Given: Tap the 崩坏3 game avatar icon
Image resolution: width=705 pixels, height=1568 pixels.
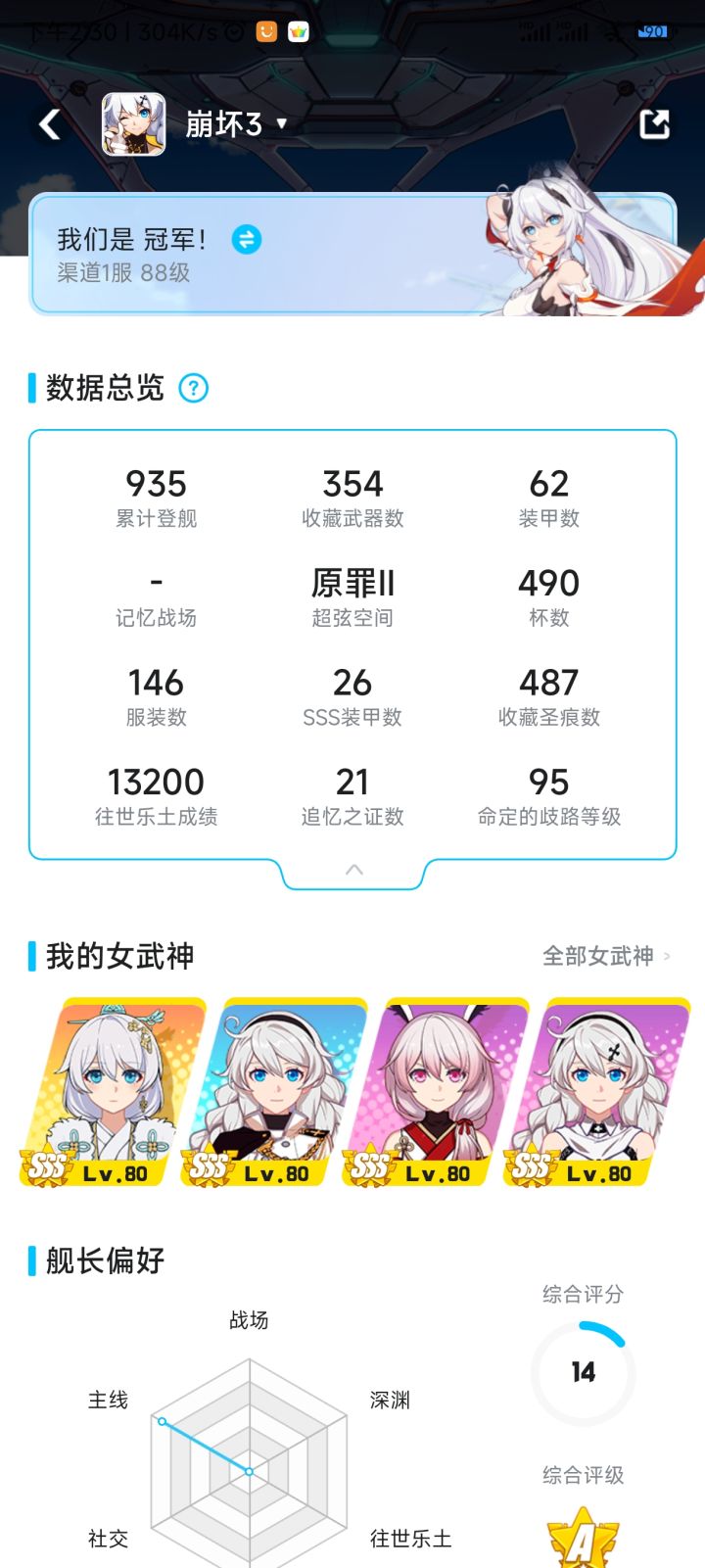Looking at the screenshot, I should [130, 123].
